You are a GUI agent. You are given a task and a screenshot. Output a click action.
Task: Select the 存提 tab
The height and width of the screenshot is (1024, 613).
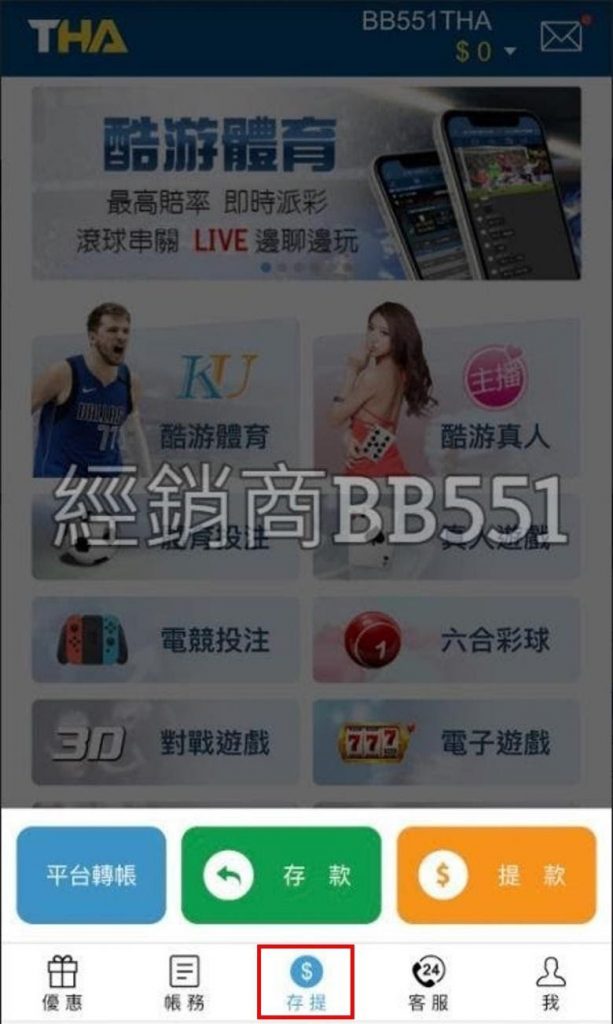pos(306,982)
